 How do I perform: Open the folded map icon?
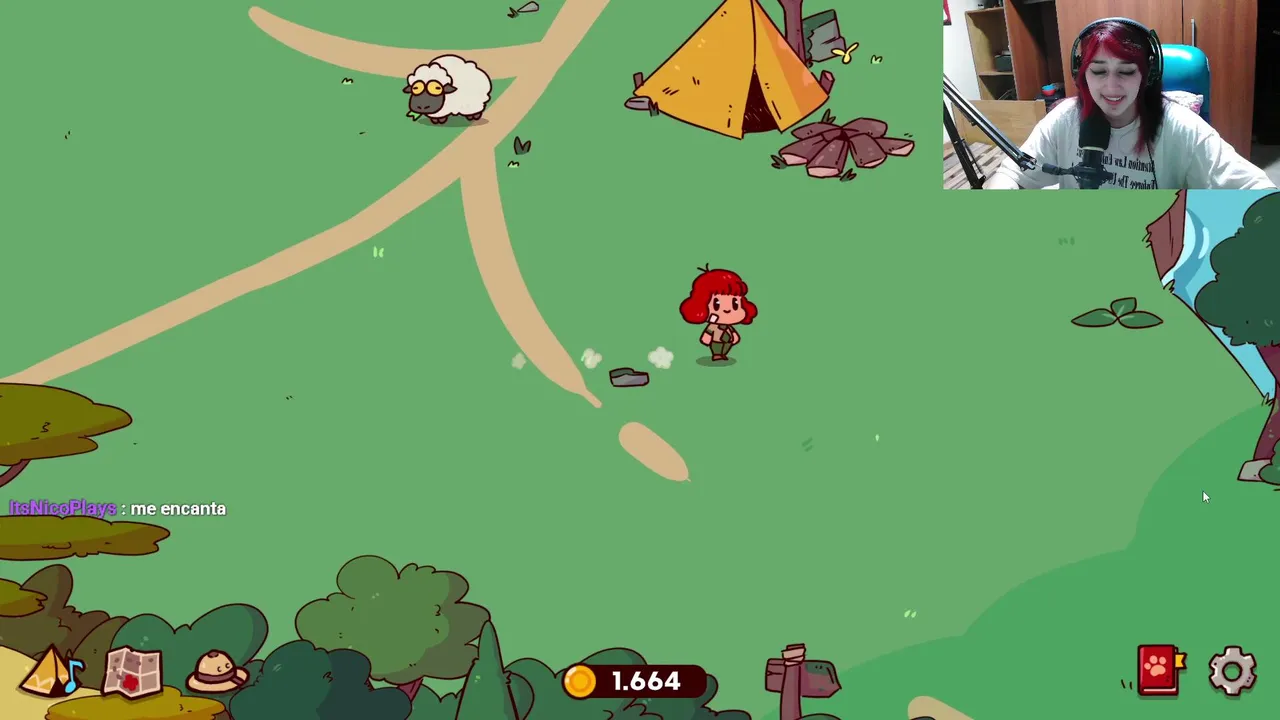132,672
